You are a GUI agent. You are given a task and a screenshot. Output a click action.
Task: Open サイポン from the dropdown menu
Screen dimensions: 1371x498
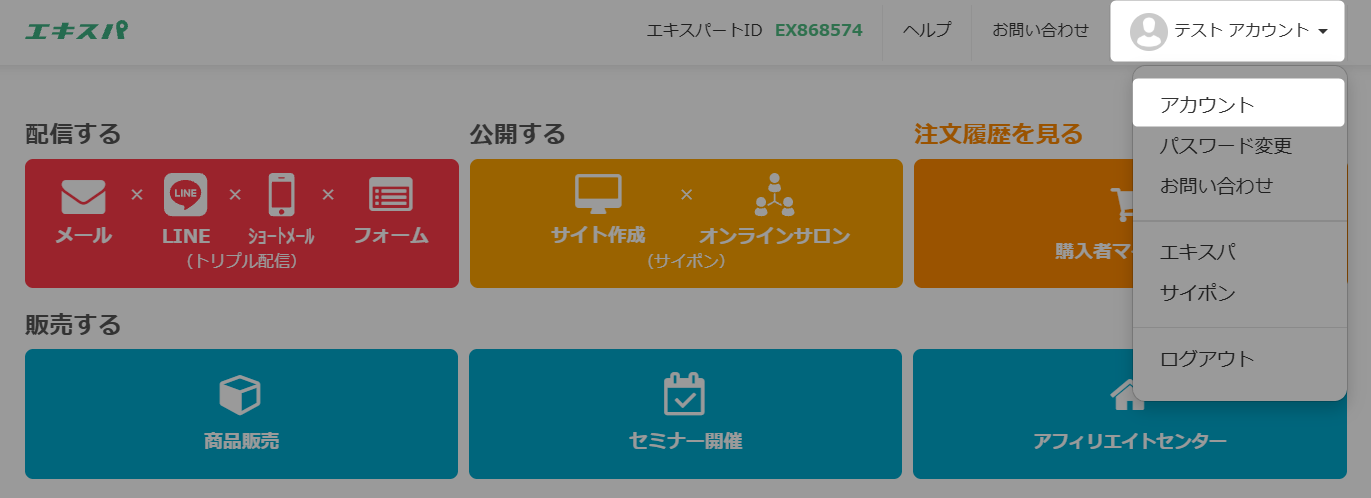1197,294
